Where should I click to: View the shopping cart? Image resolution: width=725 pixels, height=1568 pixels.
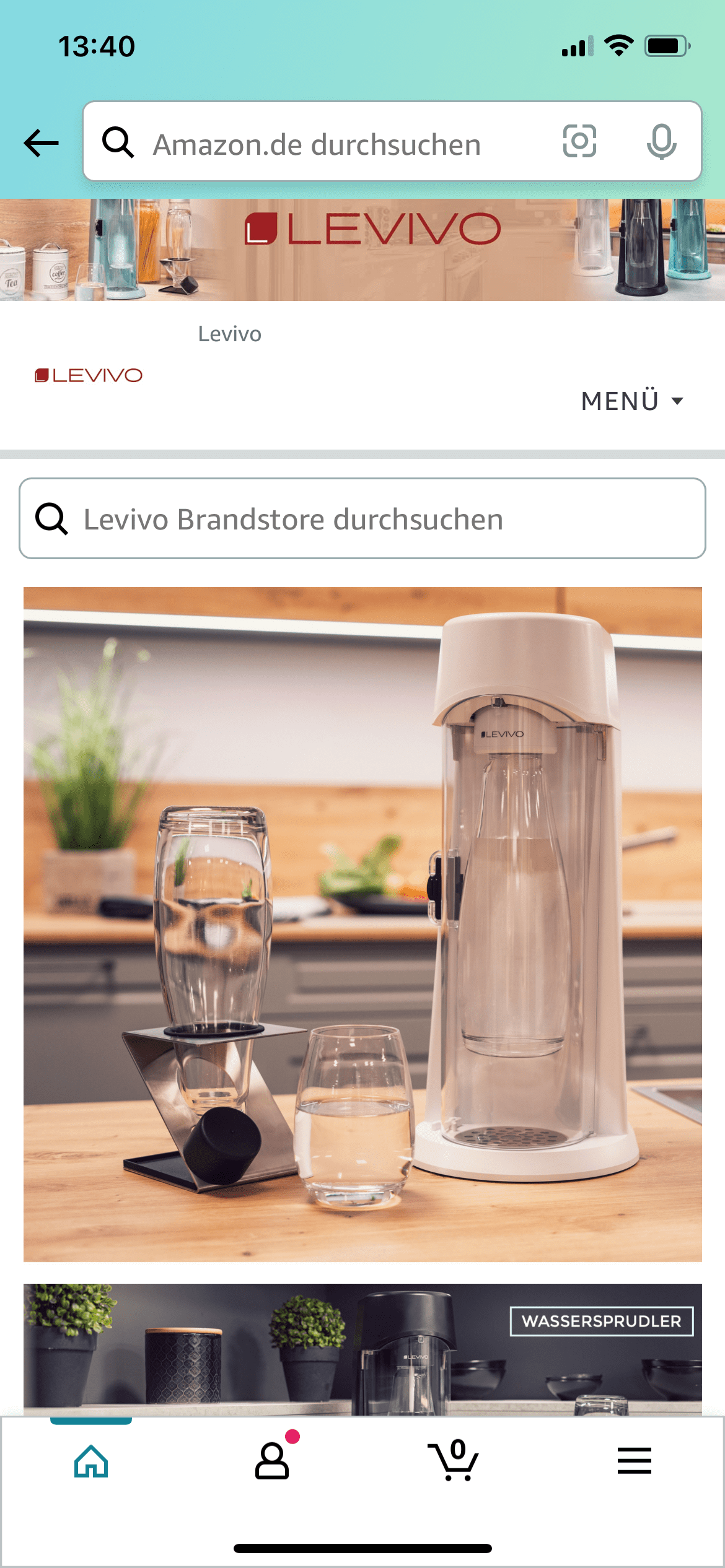pyautogui.click(x=453, y=1460)
